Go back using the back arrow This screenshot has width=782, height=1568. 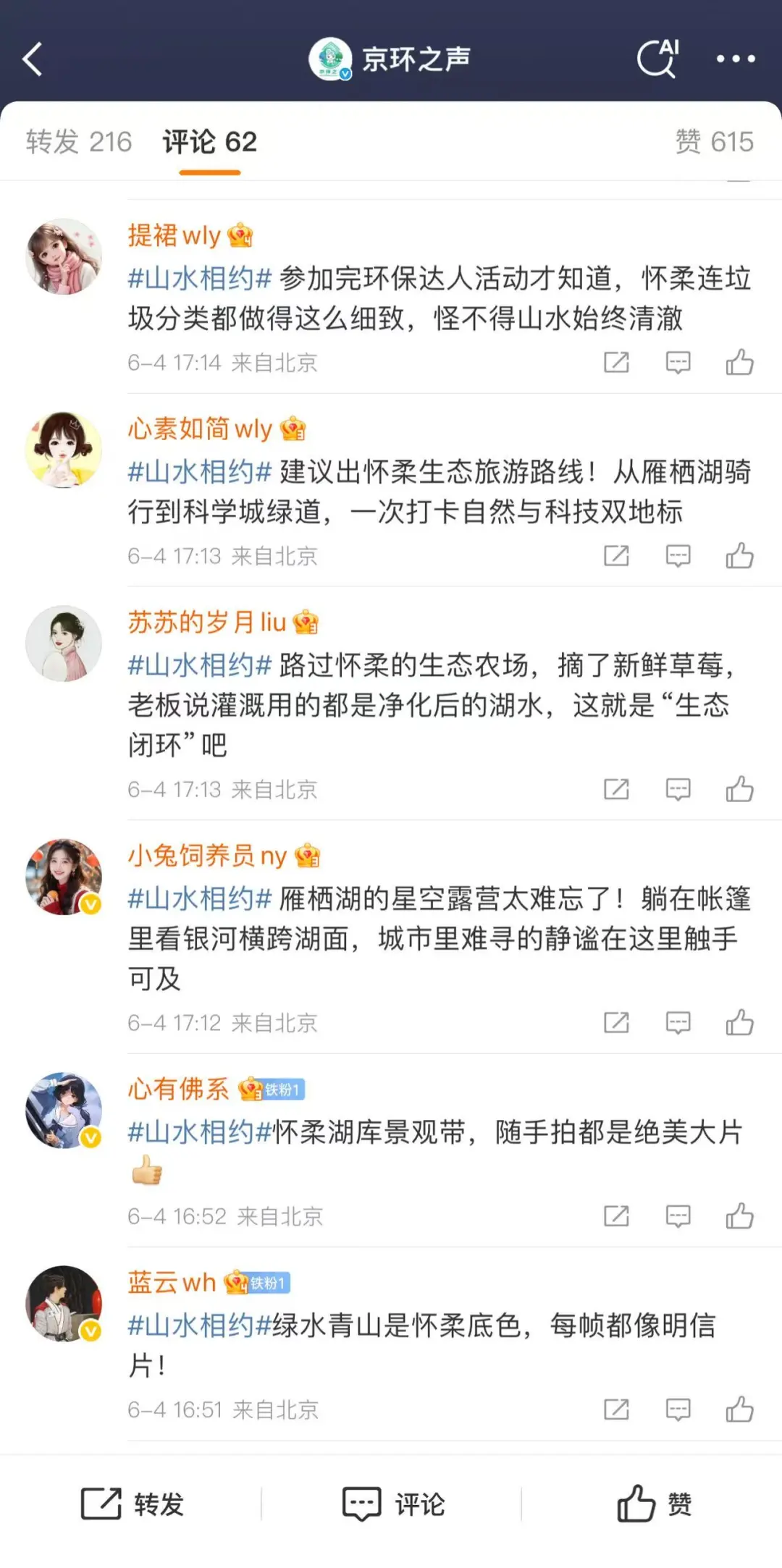coord(33,59)
